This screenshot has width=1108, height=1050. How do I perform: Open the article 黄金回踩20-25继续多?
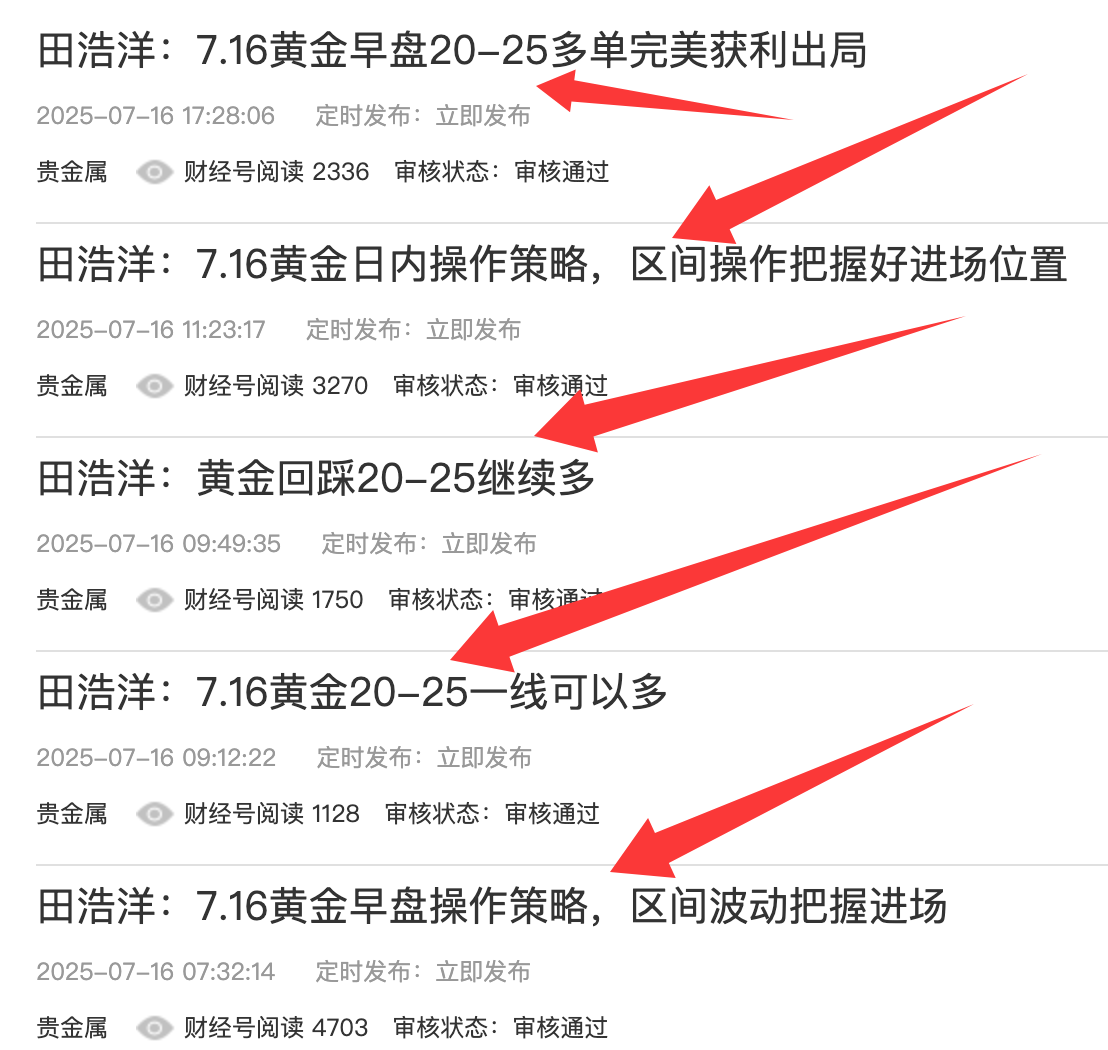tap(316, 480)
